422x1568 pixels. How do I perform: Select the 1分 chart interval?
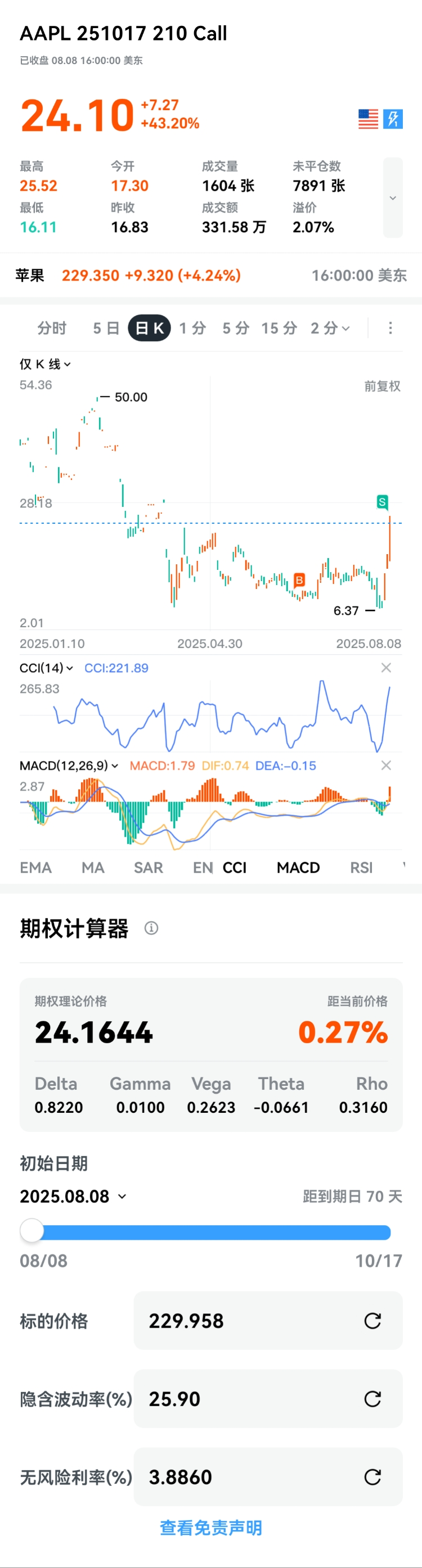point(192,329)
